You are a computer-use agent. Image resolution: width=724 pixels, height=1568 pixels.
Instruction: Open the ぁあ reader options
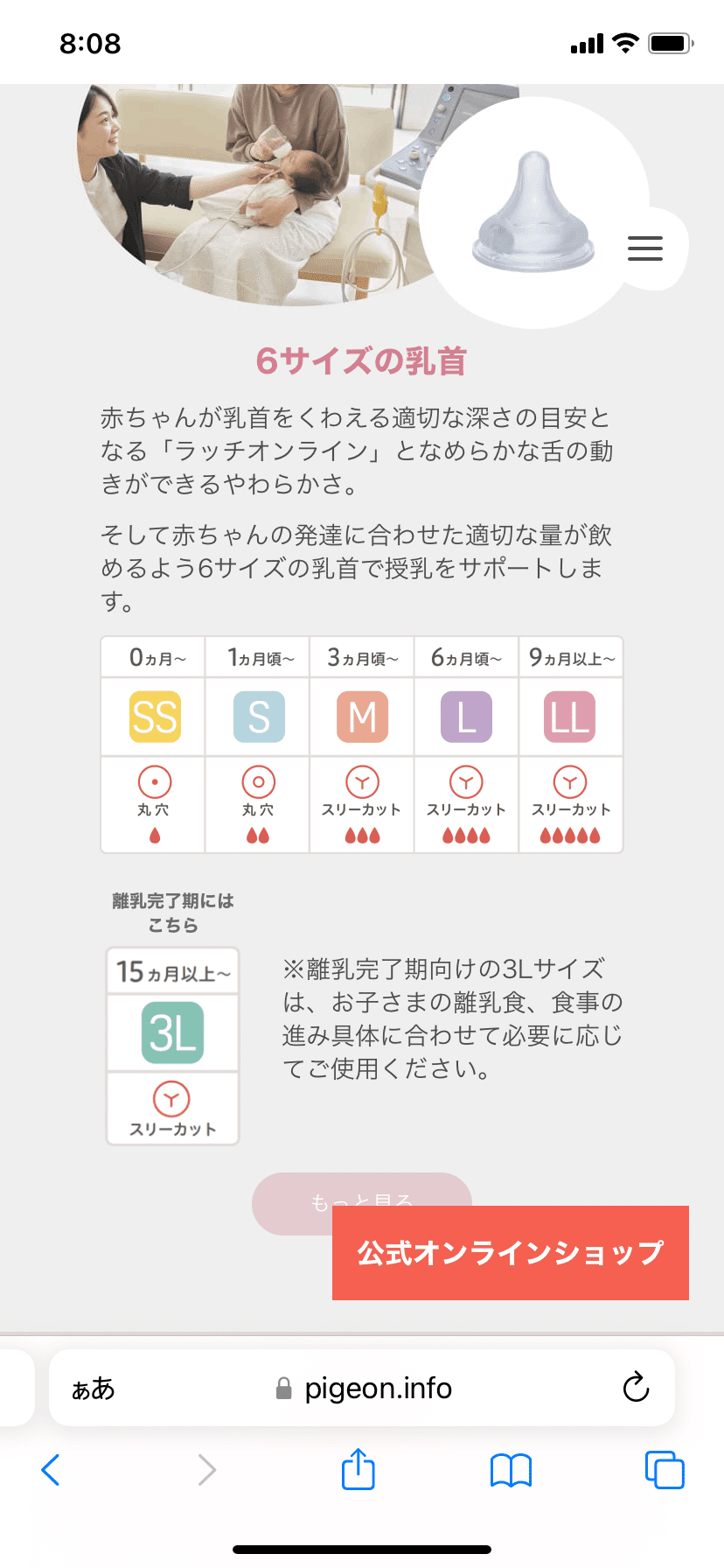(93, 1389)
